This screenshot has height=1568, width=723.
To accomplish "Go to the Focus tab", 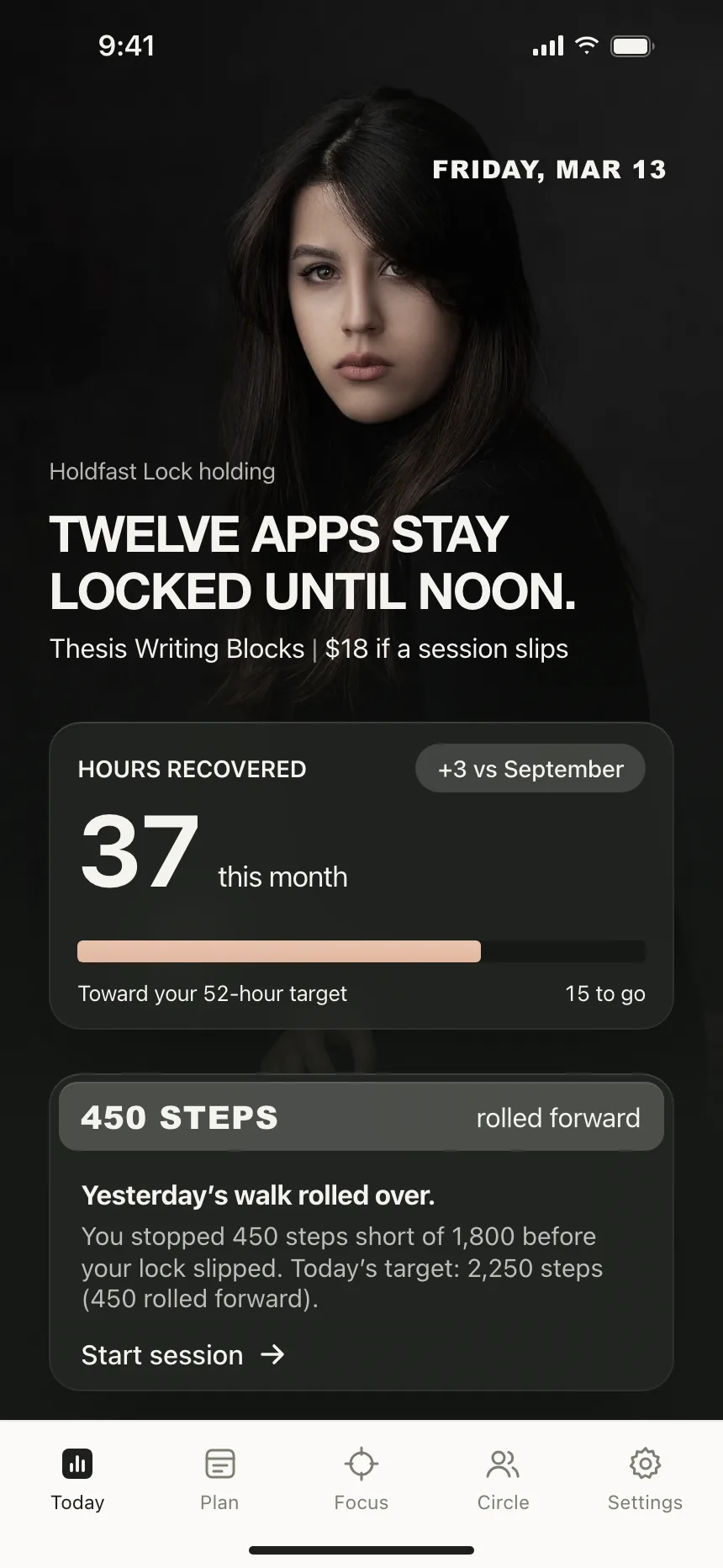I will [x=361, y=1480].
